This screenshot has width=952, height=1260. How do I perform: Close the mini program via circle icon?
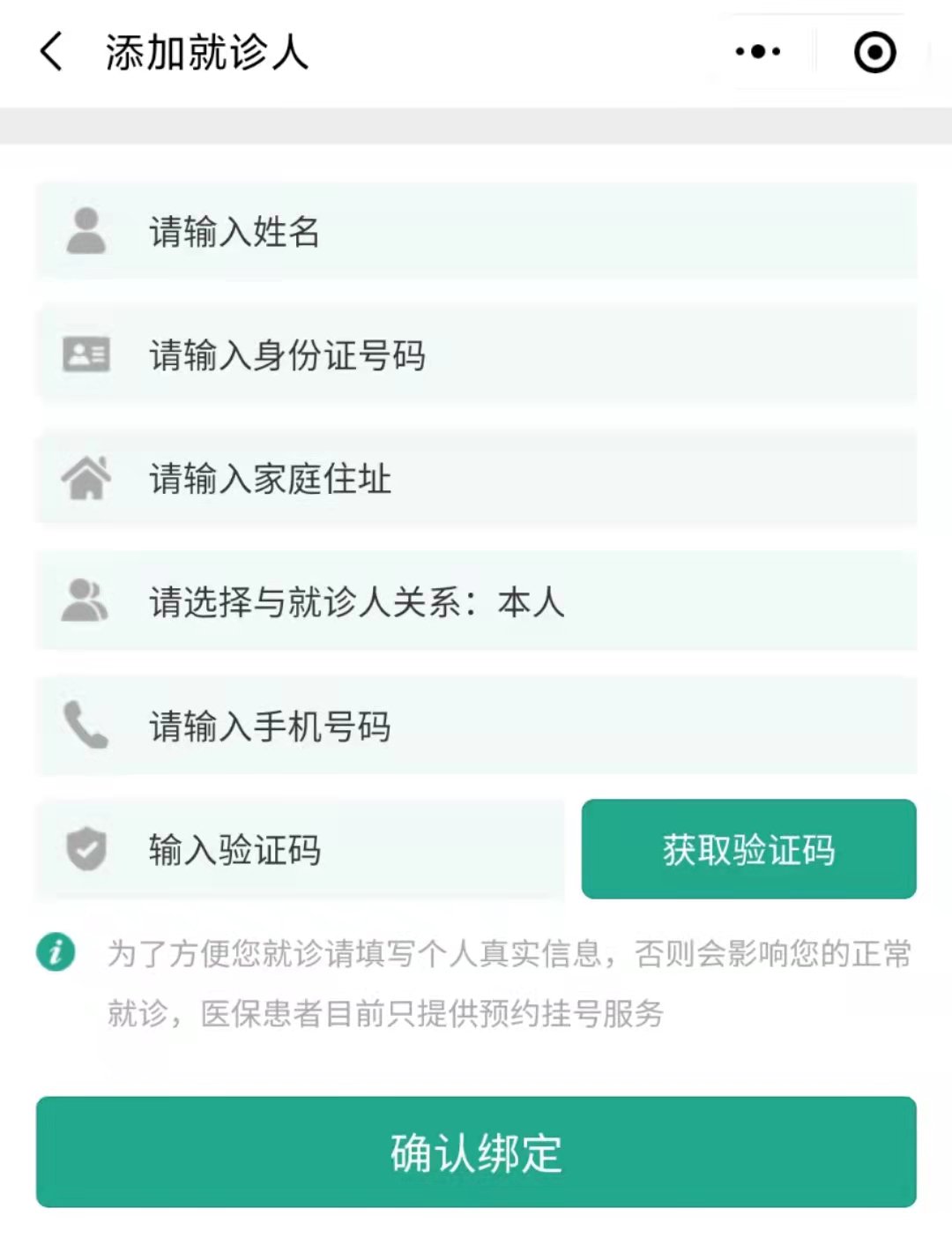click(874, 52)
